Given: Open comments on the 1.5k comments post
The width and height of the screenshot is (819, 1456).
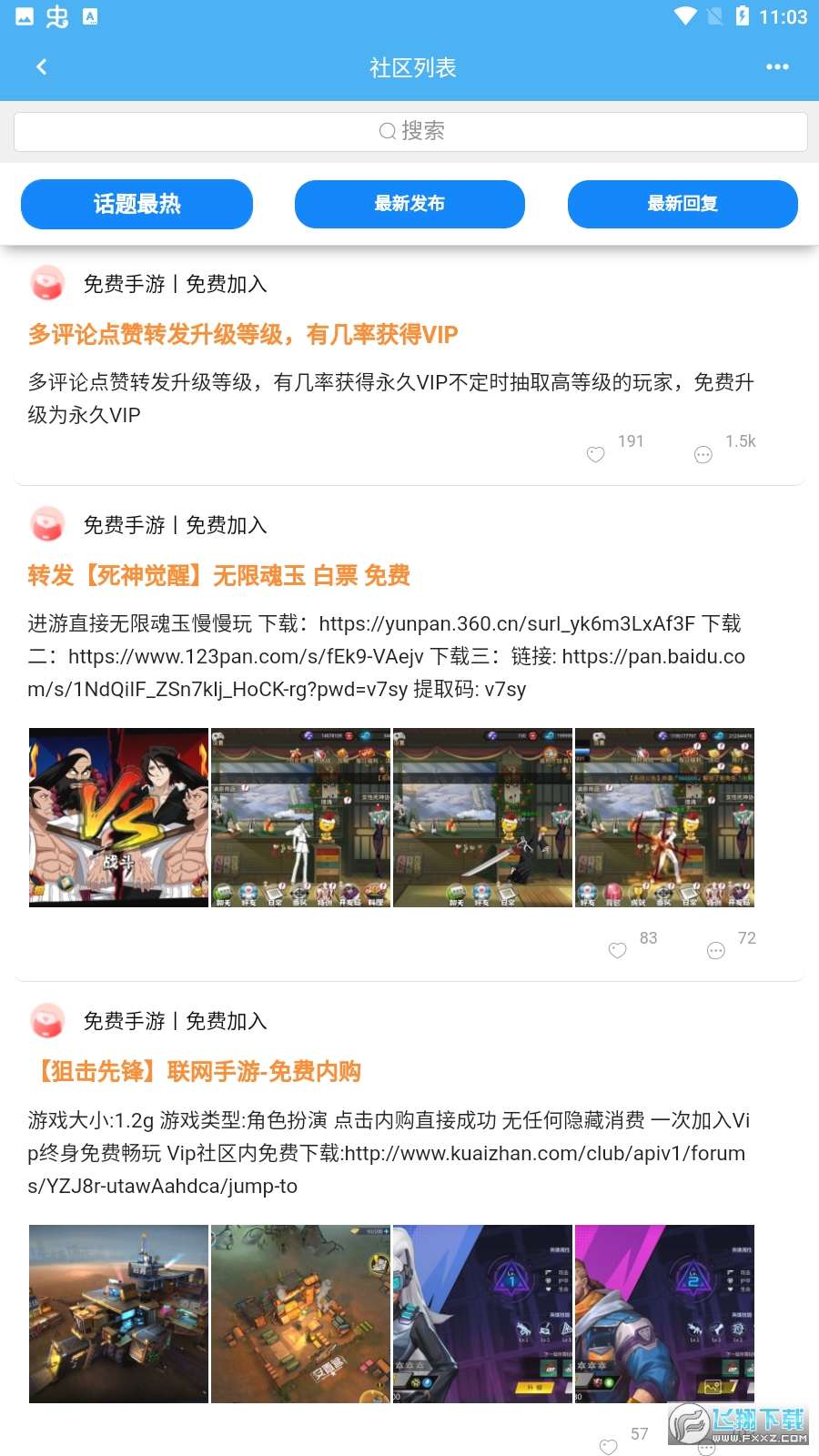Looking at the screenshot, I should pyautogui.click(x=703, y=453).
